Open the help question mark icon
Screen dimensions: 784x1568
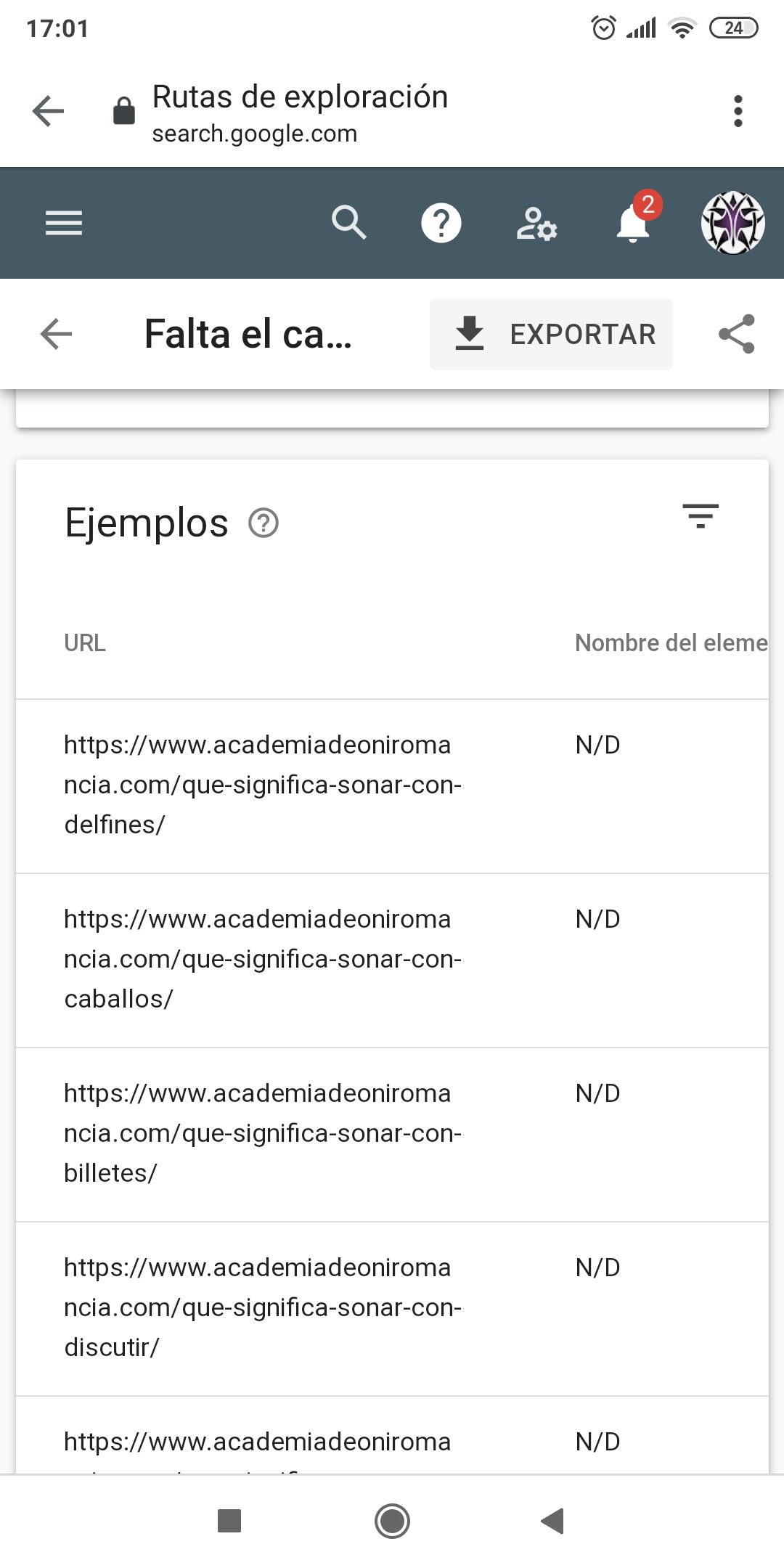point(441,222)
